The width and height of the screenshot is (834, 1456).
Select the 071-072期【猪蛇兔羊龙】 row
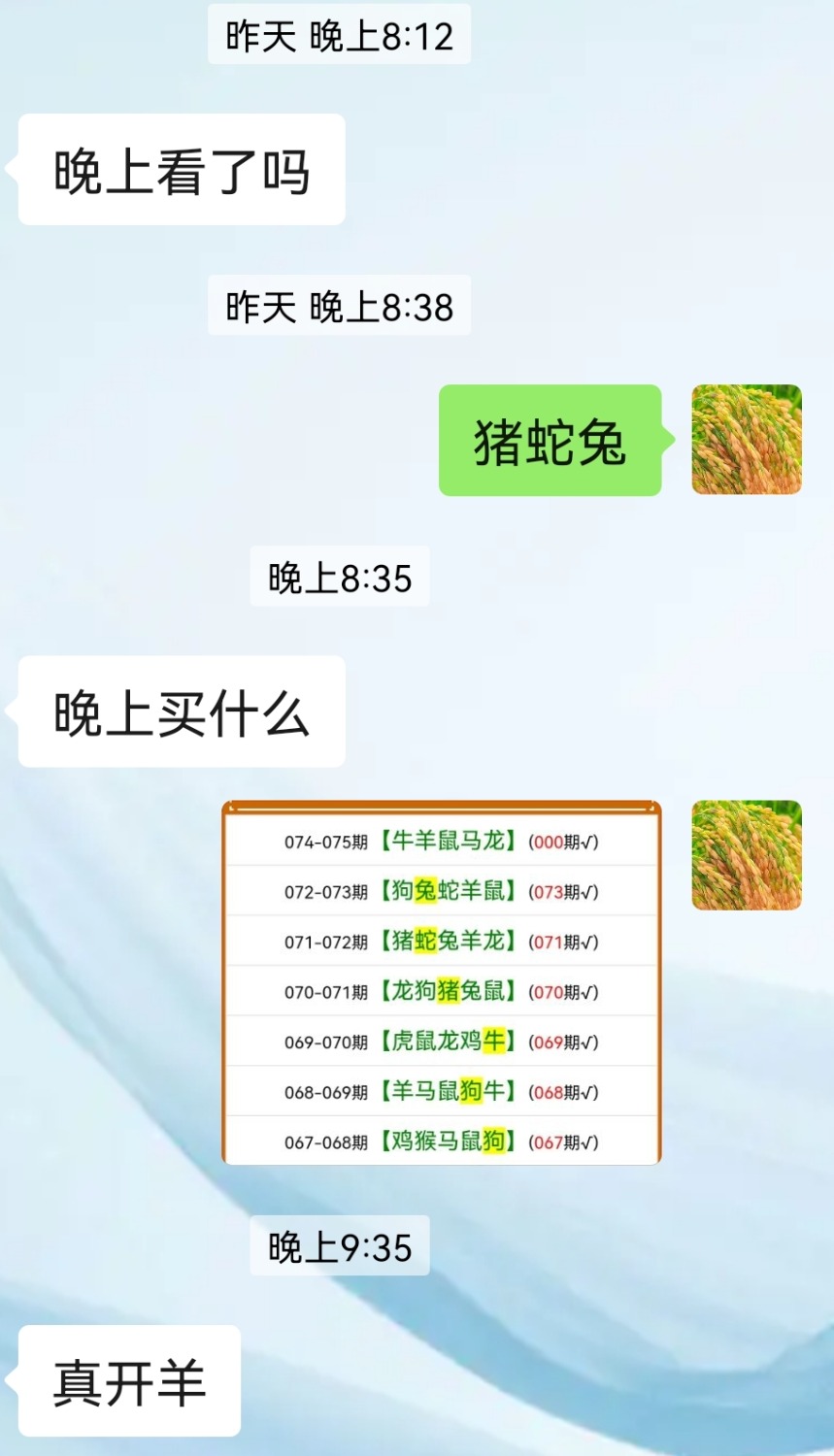coord(442,941)
